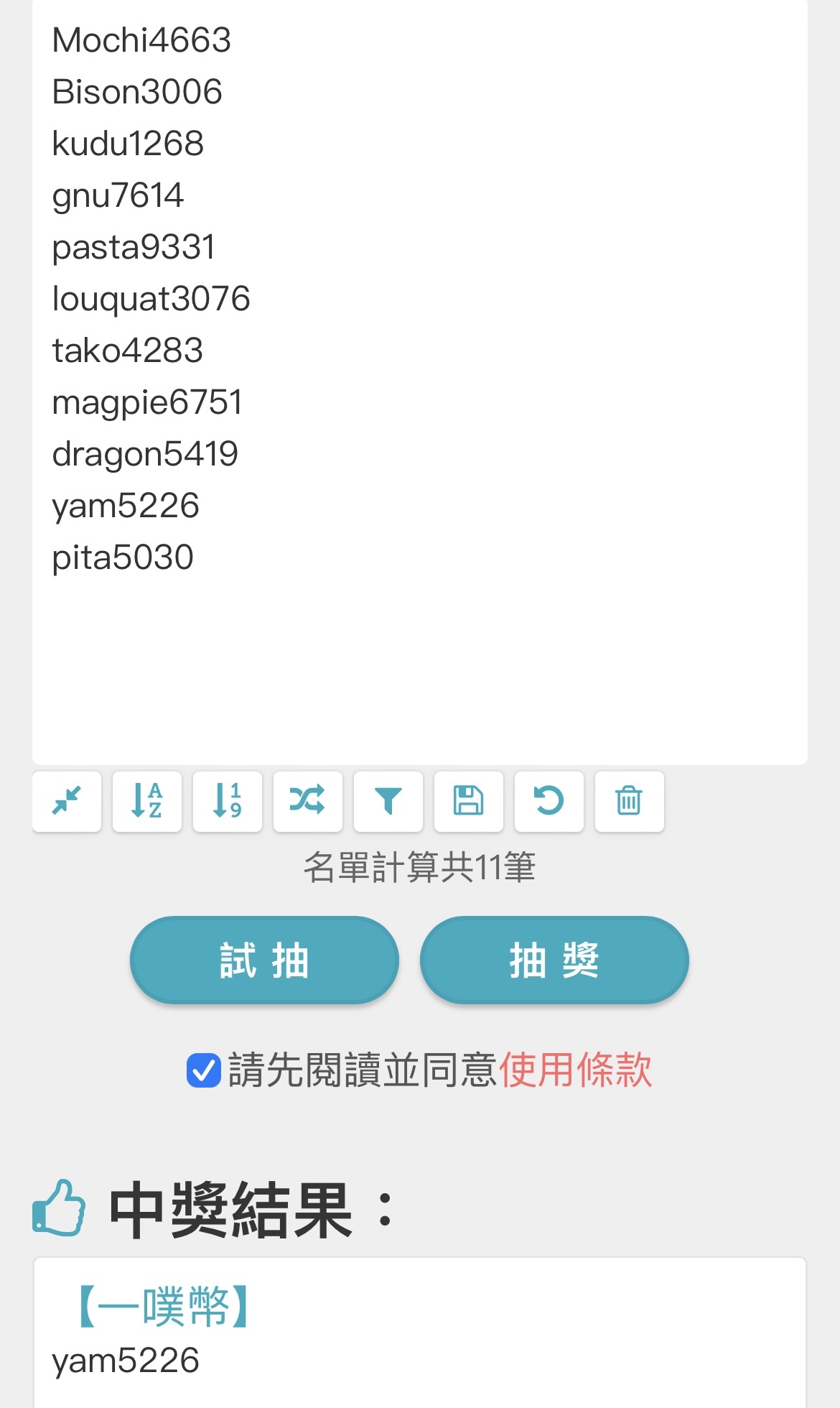Undo with the circular arrow icon

click(549, 801)
